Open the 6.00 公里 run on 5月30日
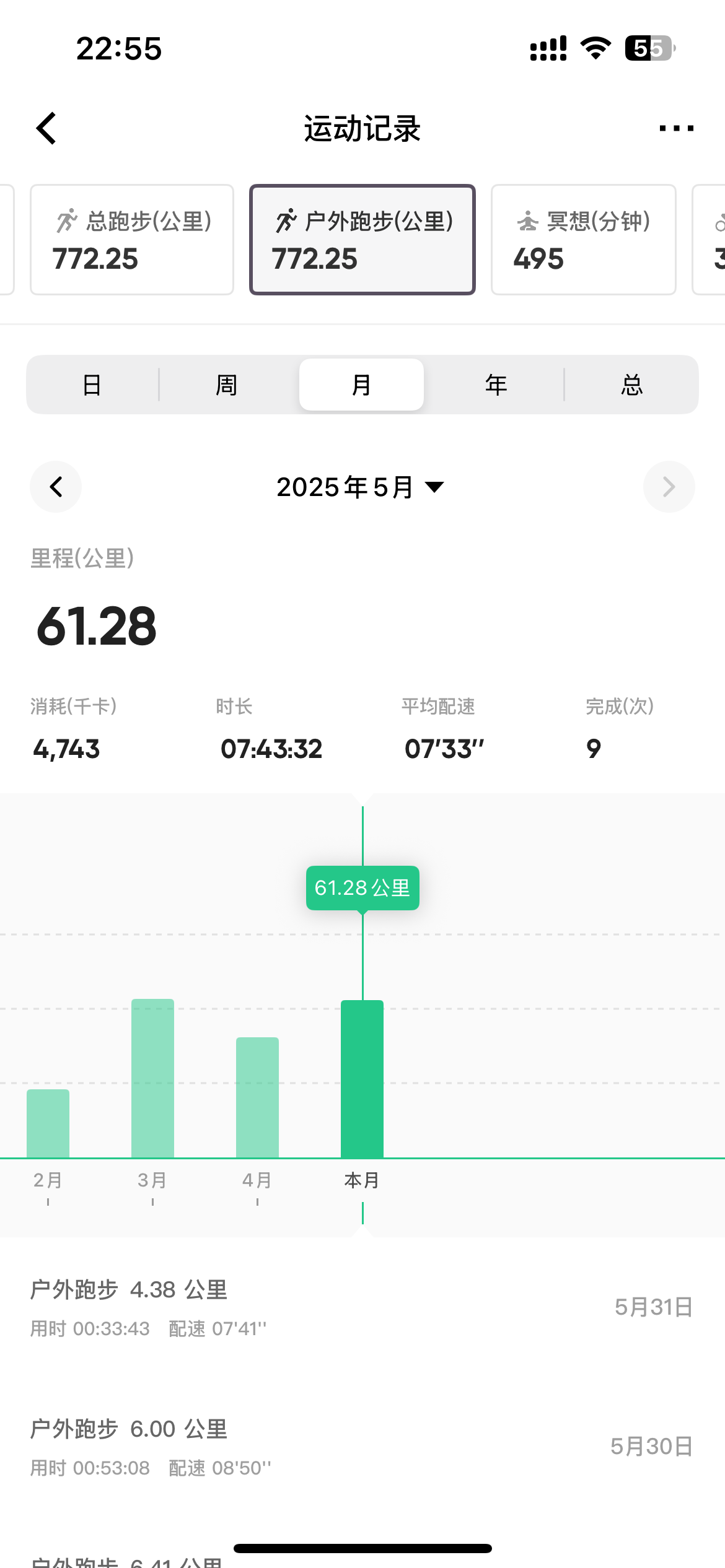The height and width of the screenshot is (1568, 725). point(362,1447)
